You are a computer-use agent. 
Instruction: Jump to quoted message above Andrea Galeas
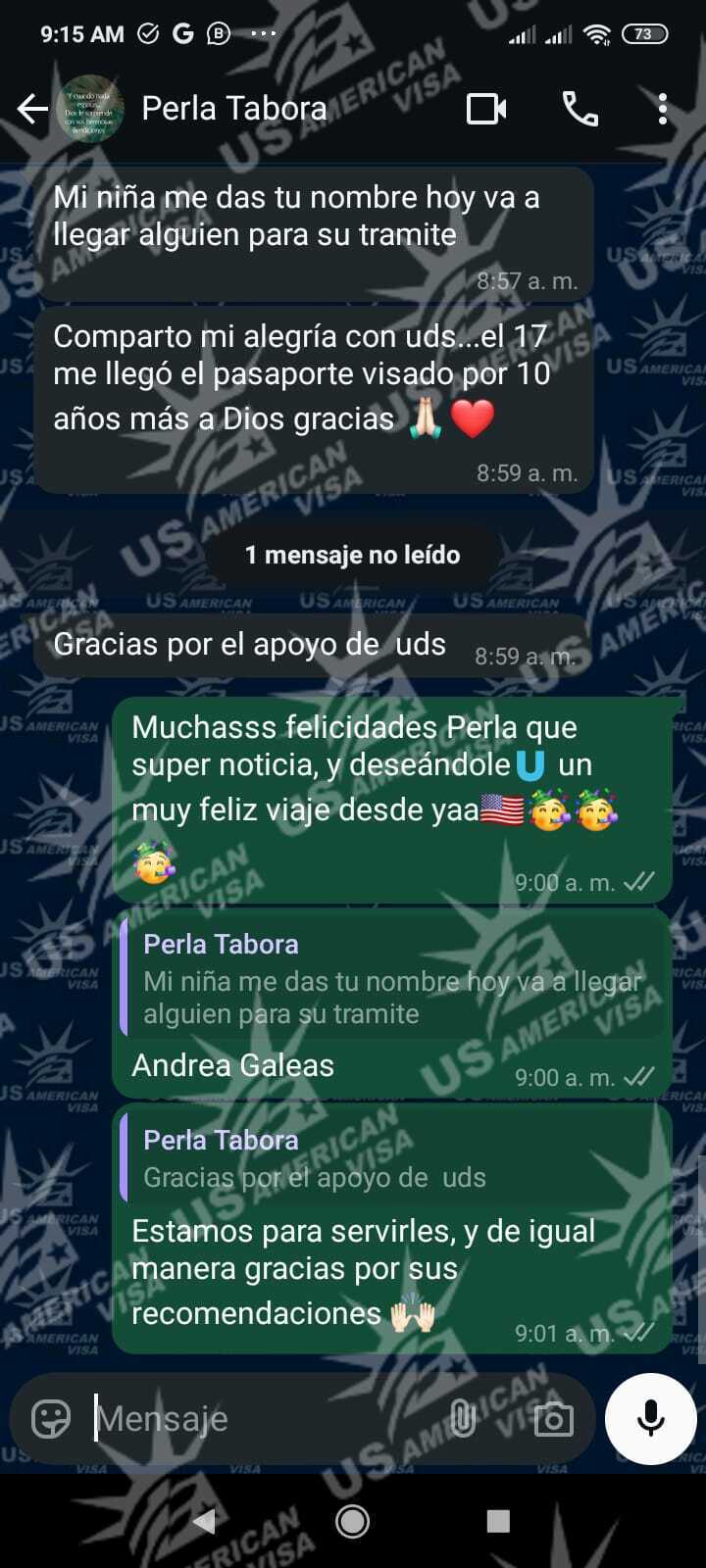point(392,979)
